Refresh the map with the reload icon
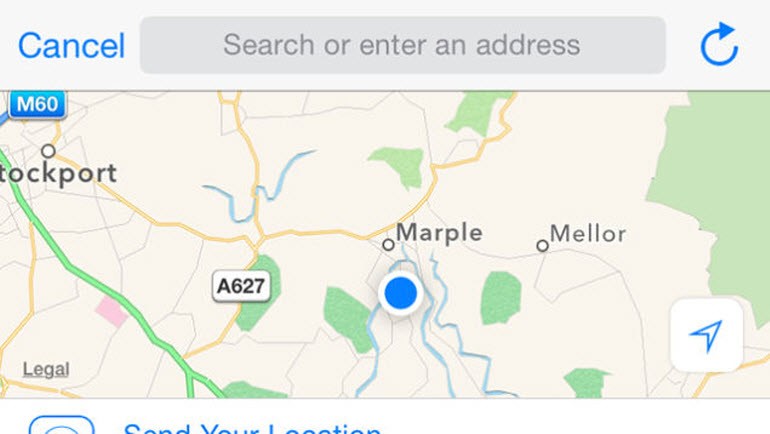 [718, 45]
